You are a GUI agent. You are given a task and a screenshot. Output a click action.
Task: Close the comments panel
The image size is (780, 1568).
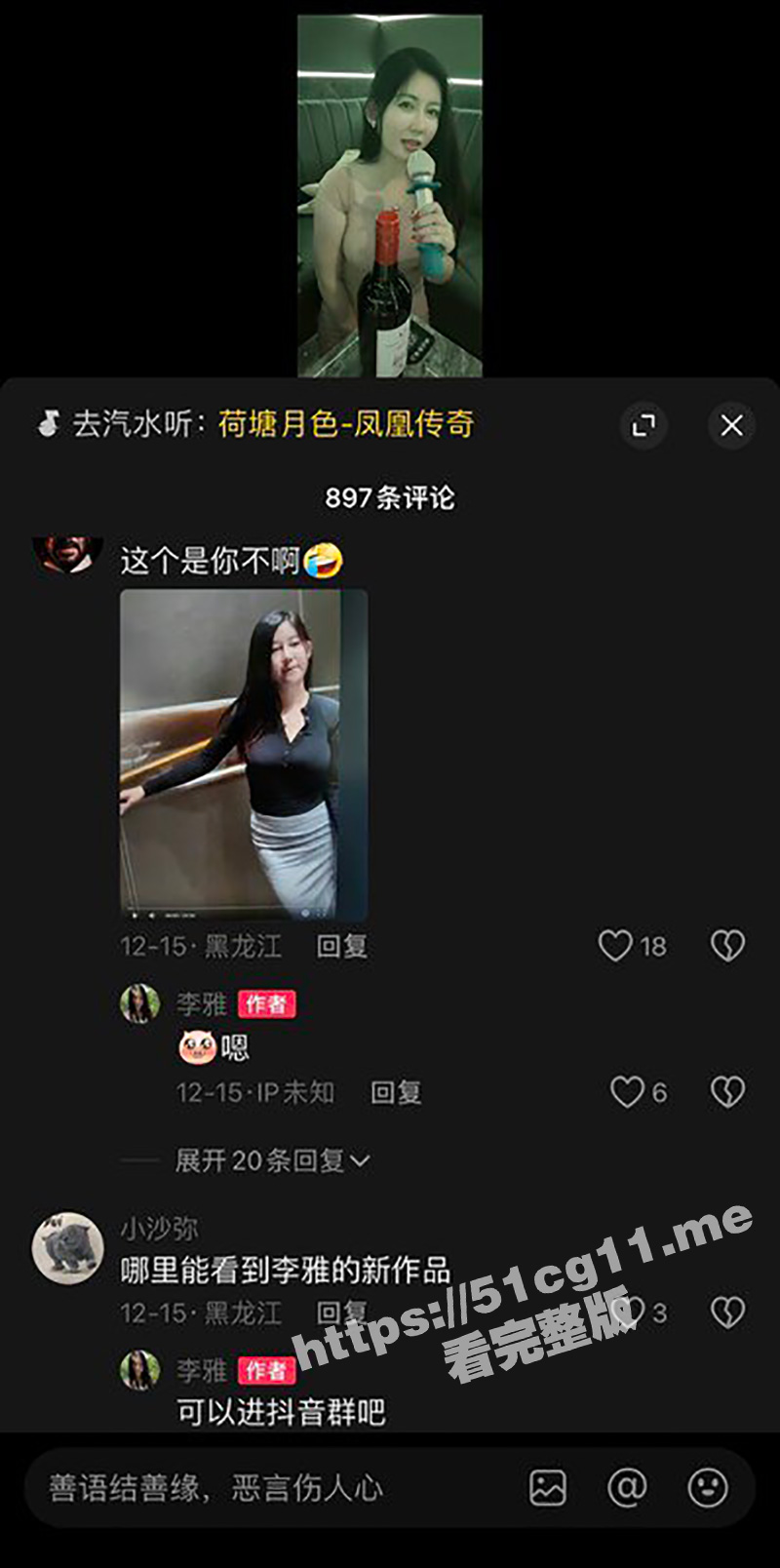[x=731, y=425]
